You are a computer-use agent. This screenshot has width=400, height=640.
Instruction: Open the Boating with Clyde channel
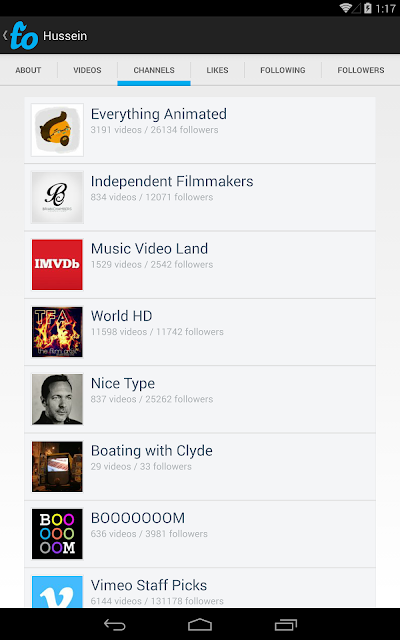click(x=200, y=467)
